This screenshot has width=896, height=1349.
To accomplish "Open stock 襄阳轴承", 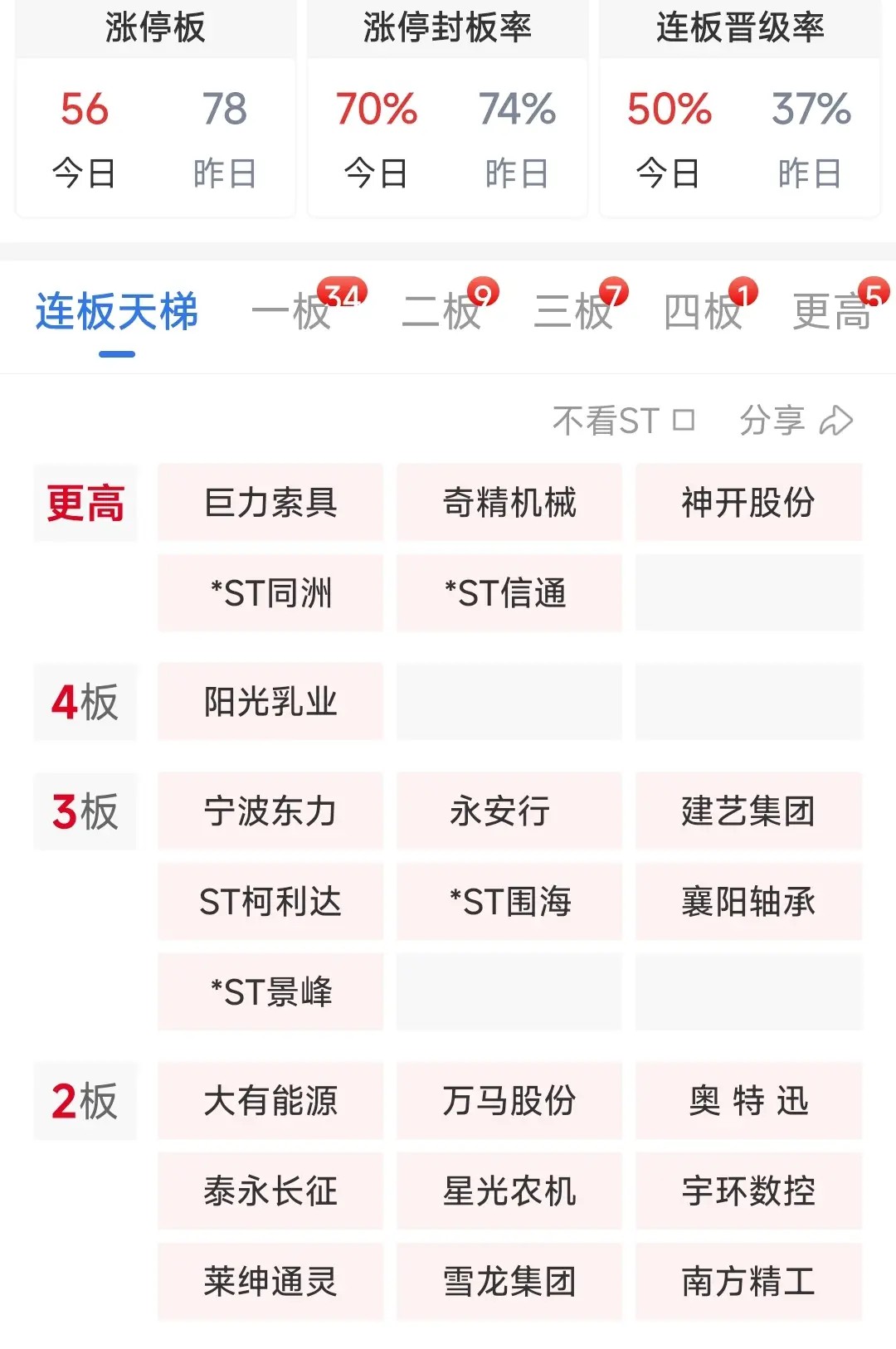I will [748, 902].
